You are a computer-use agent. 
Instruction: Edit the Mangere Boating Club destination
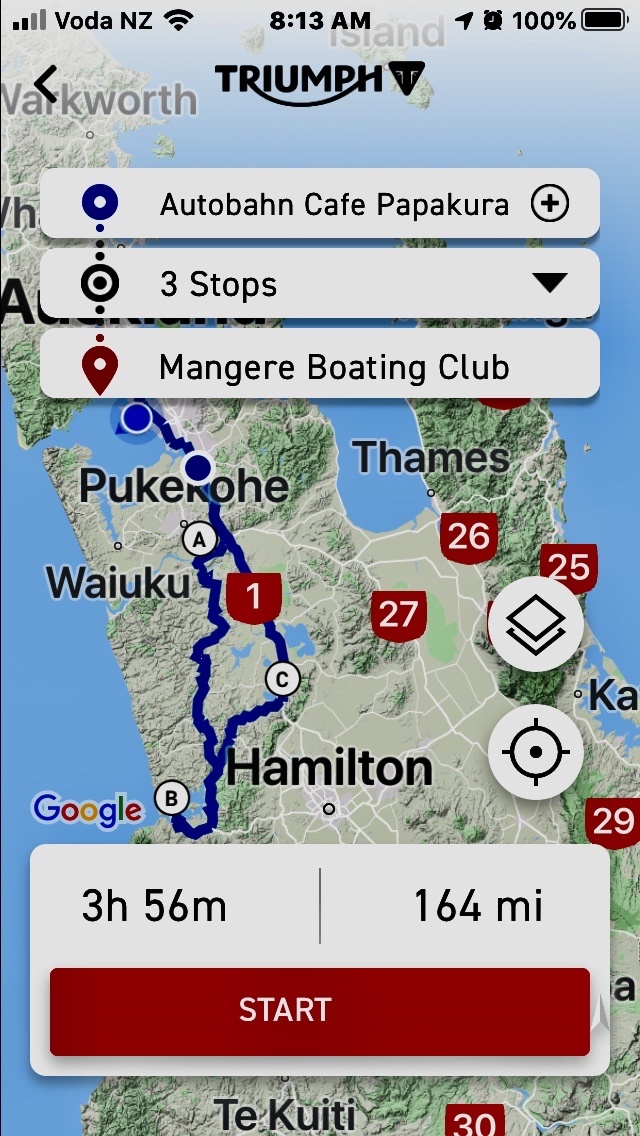(x=334, y=367)
